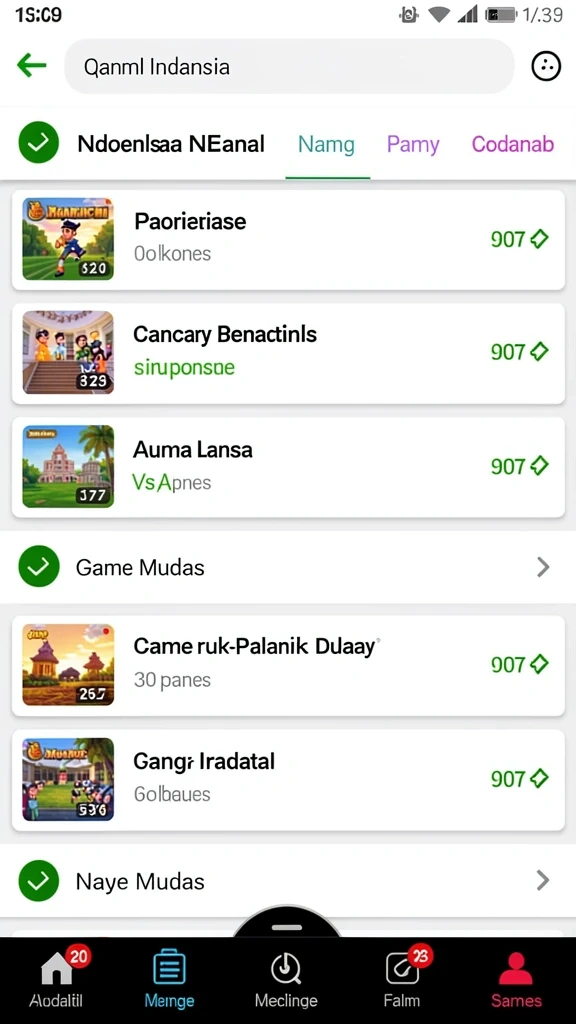The image size is (576, 1024).
Task: Expand the Naye Mudas row
Action: (288, 881)
